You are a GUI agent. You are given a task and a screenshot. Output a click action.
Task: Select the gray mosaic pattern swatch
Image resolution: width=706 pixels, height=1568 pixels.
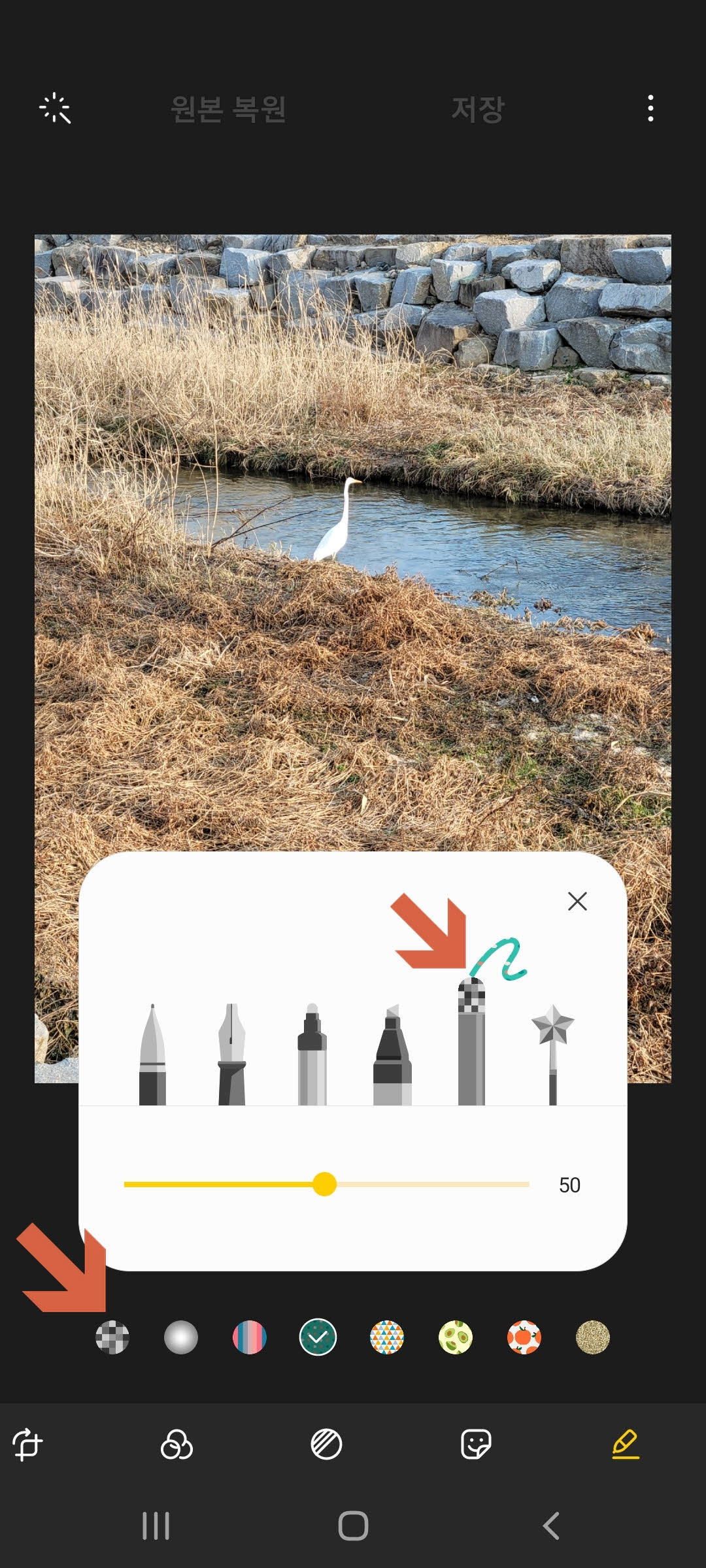click(x=112, y=1337)
